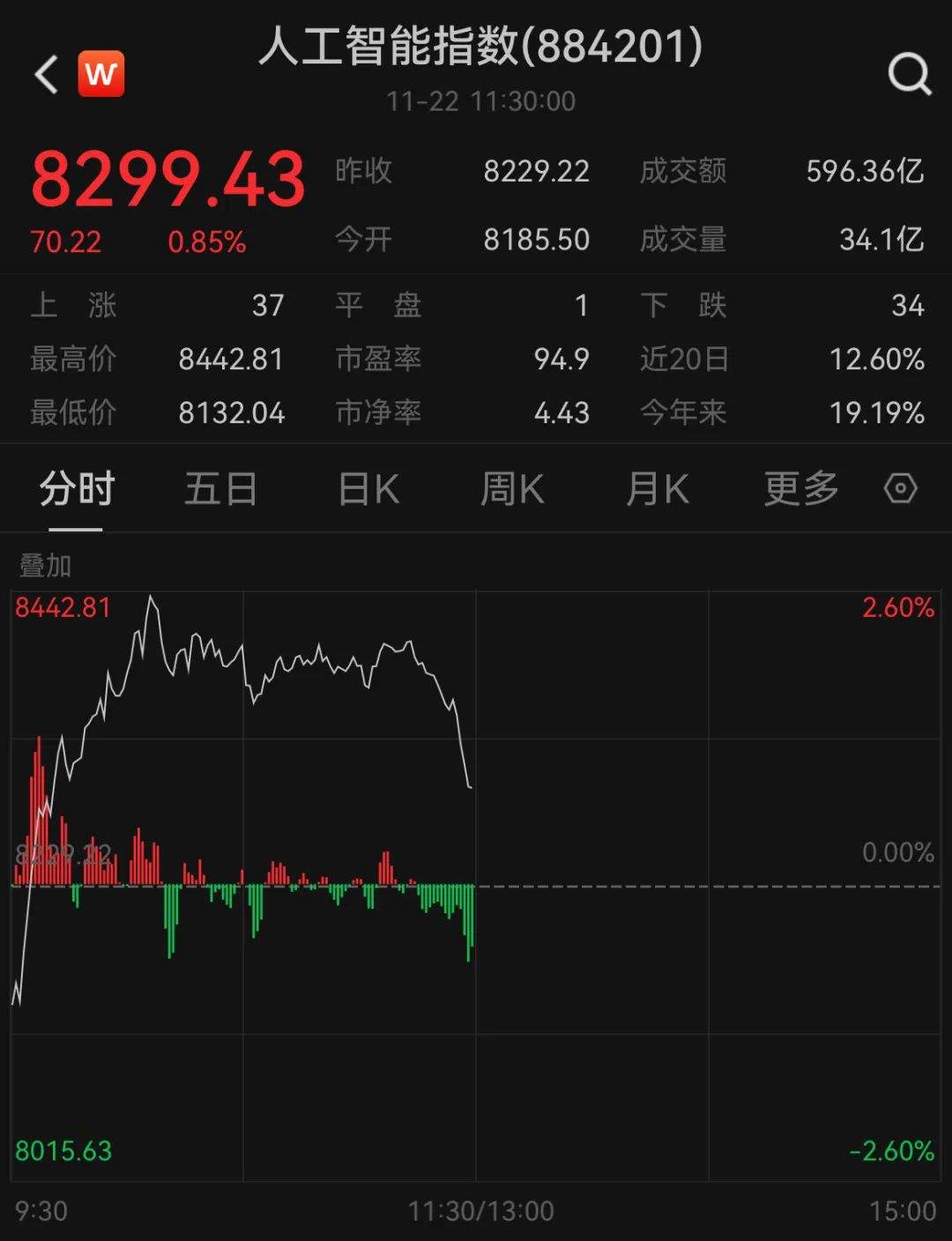The height and width of the screenshot is (1241, 952).
Task: Go back using the top-left arrow
Action: (x=47, y=74)
